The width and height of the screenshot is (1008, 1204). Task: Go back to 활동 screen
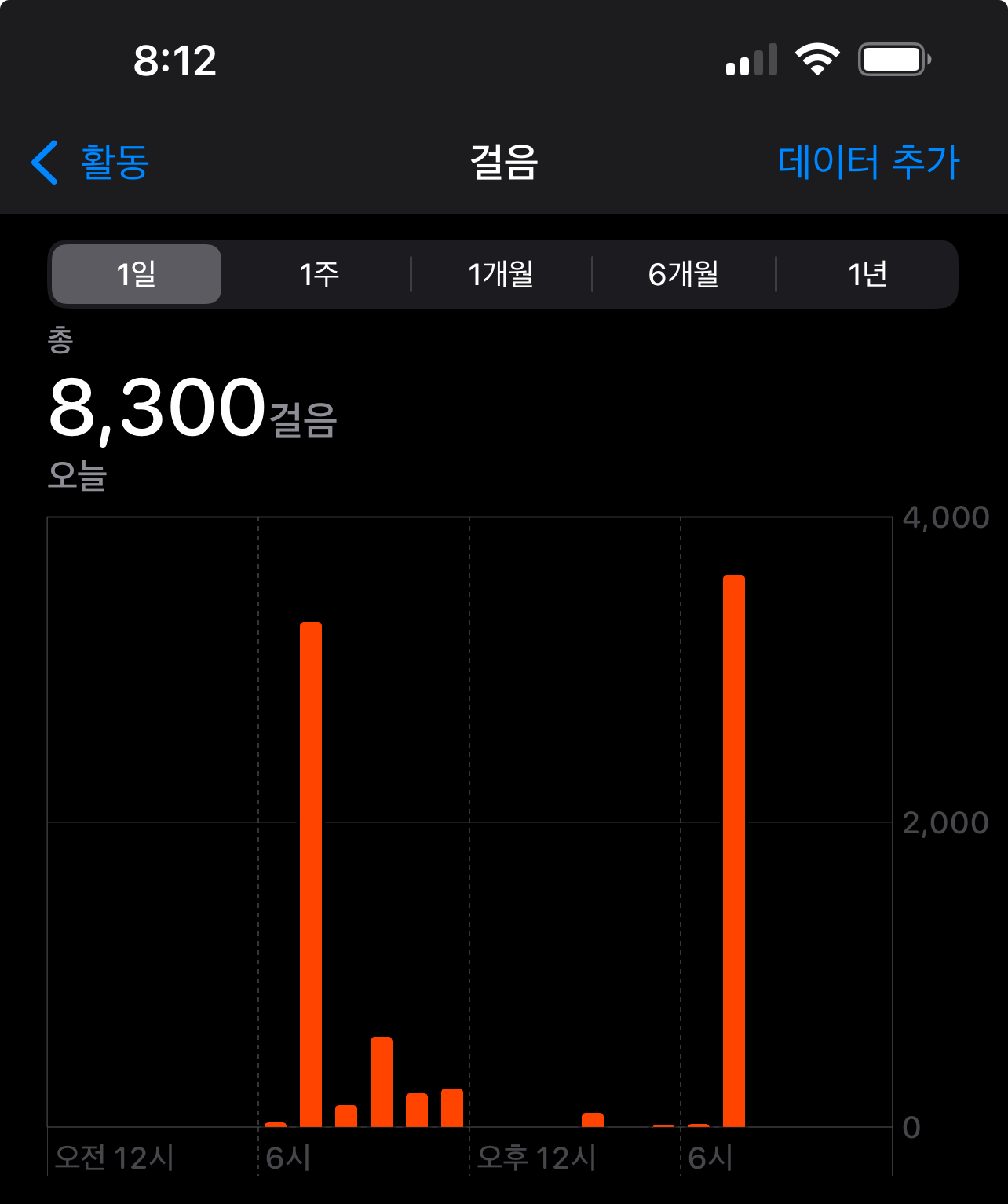(x=90, y=163)
